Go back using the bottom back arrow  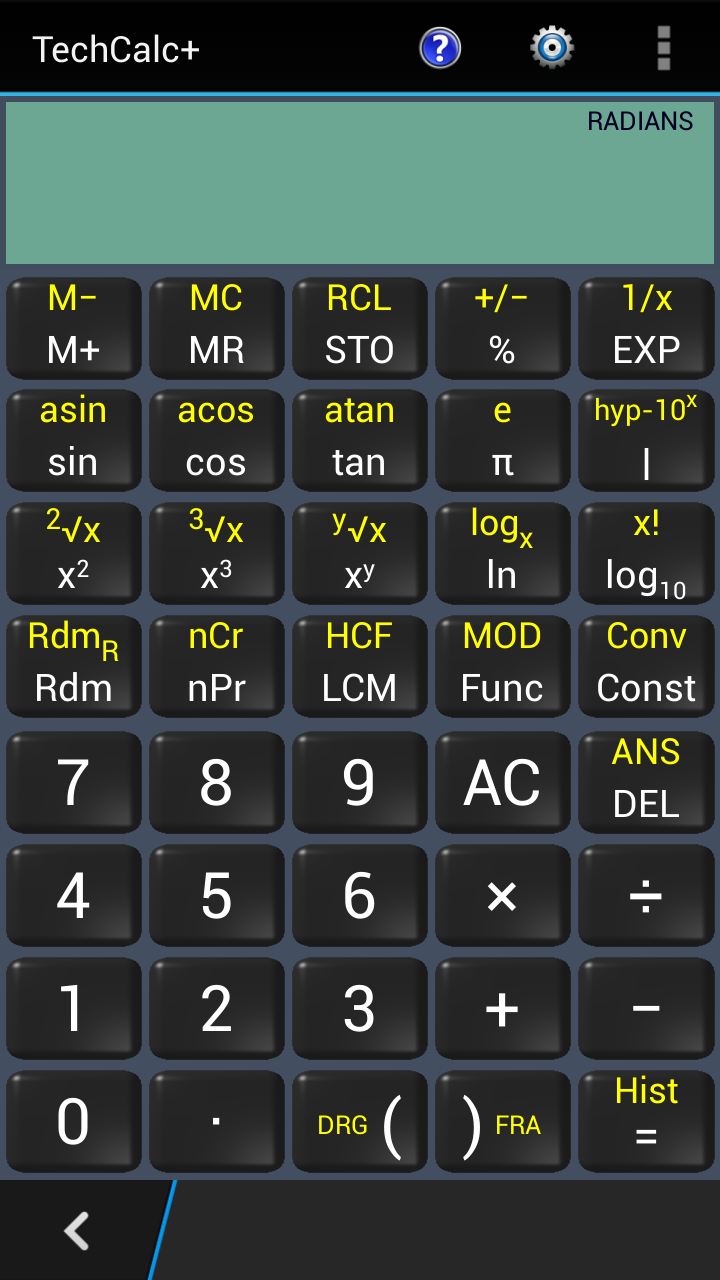click(77, 1231)
